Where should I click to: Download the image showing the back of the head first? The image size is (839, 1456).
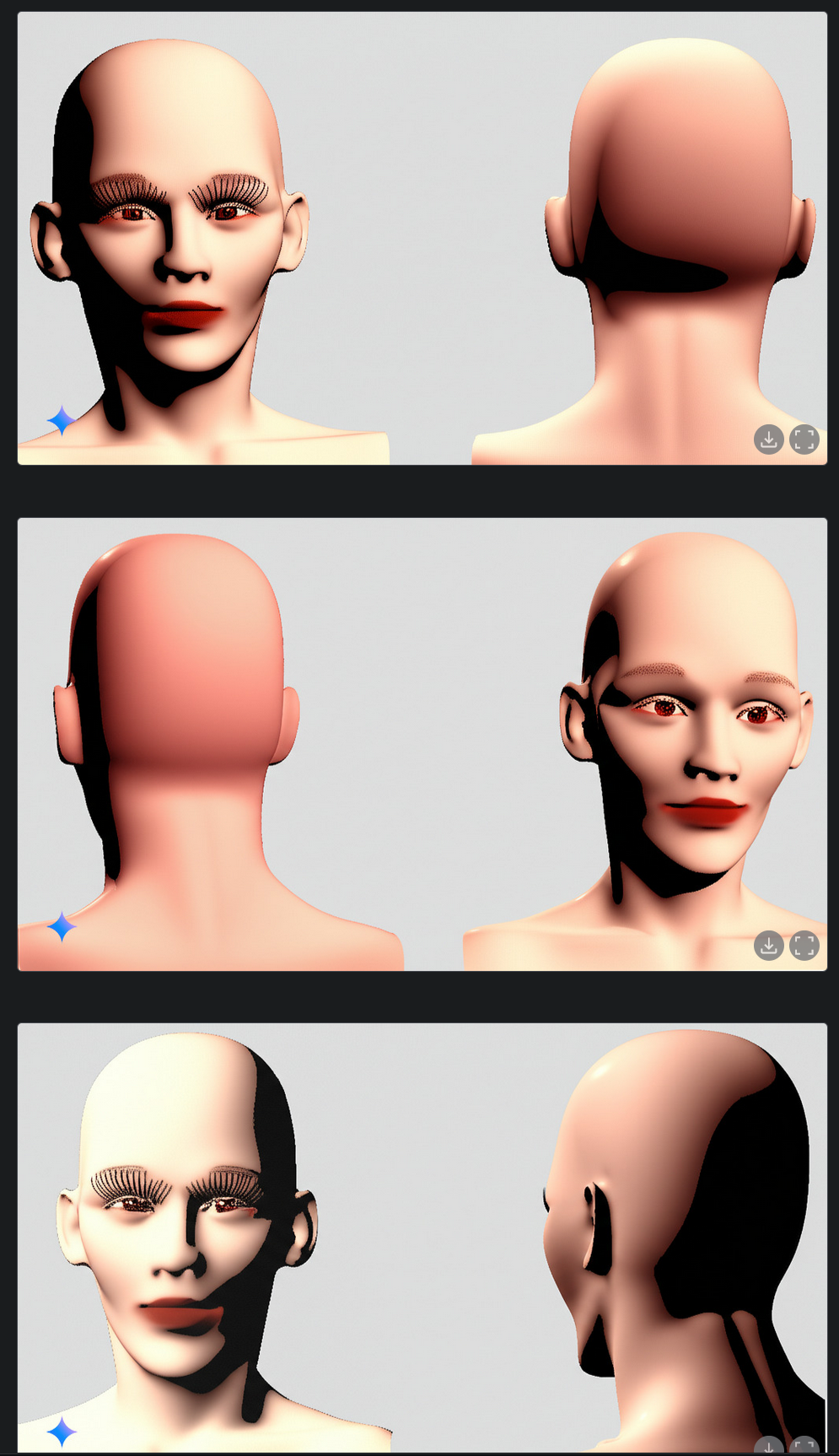coord(768,946)
